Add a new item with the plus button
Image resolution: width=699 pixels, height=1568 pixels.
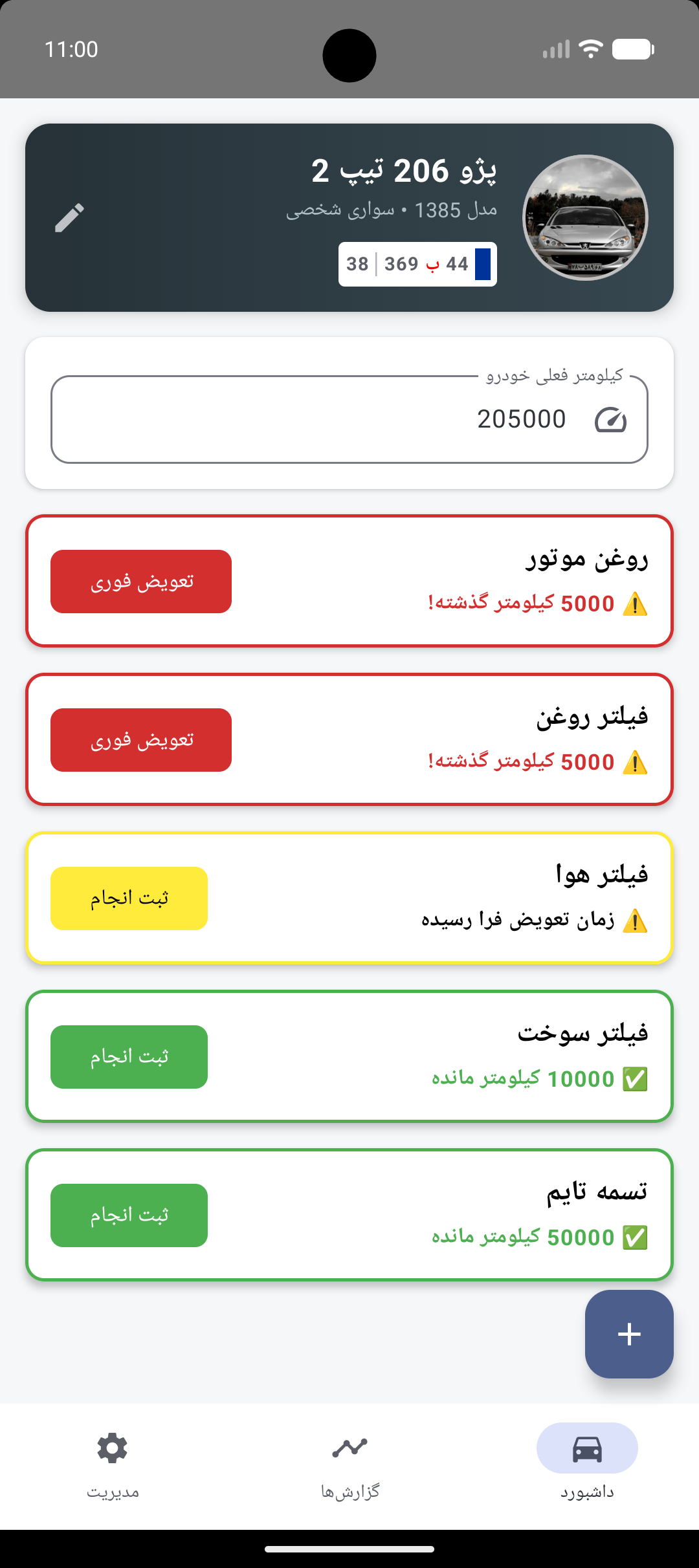click(629, 1334)
